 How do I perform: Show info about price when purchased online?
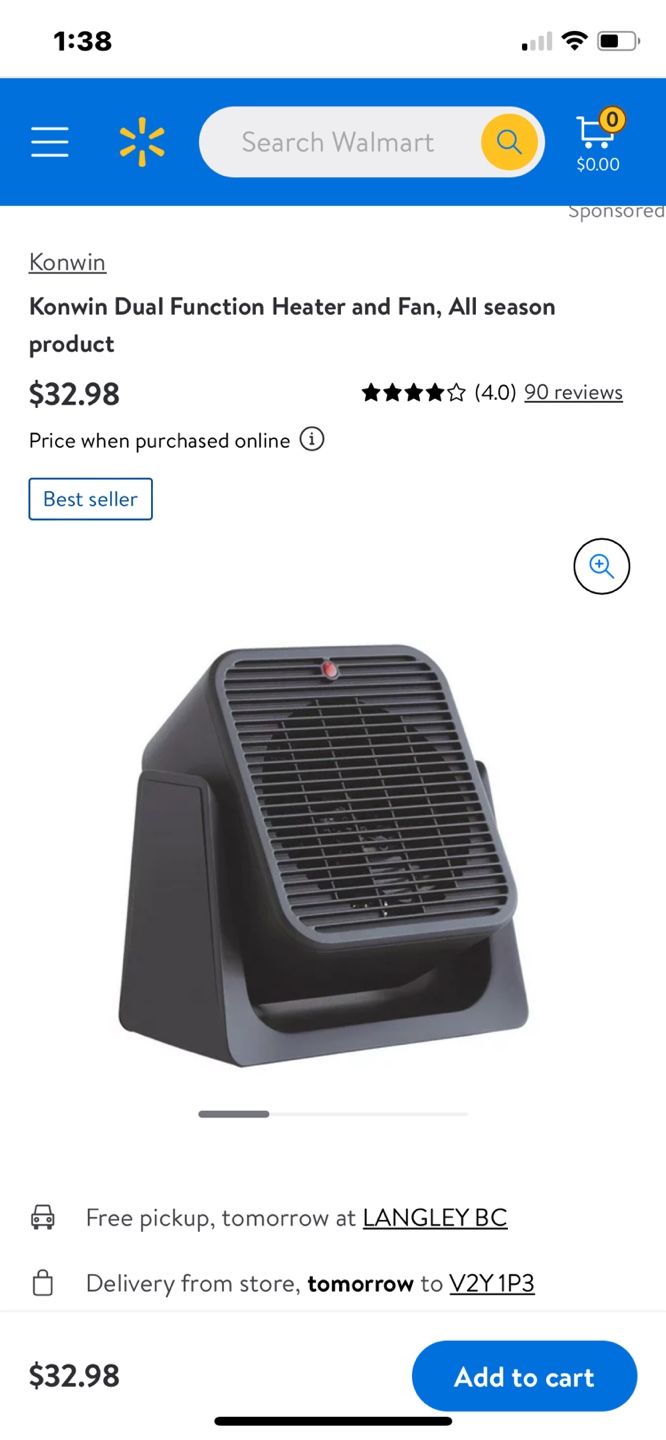point(312,440)
